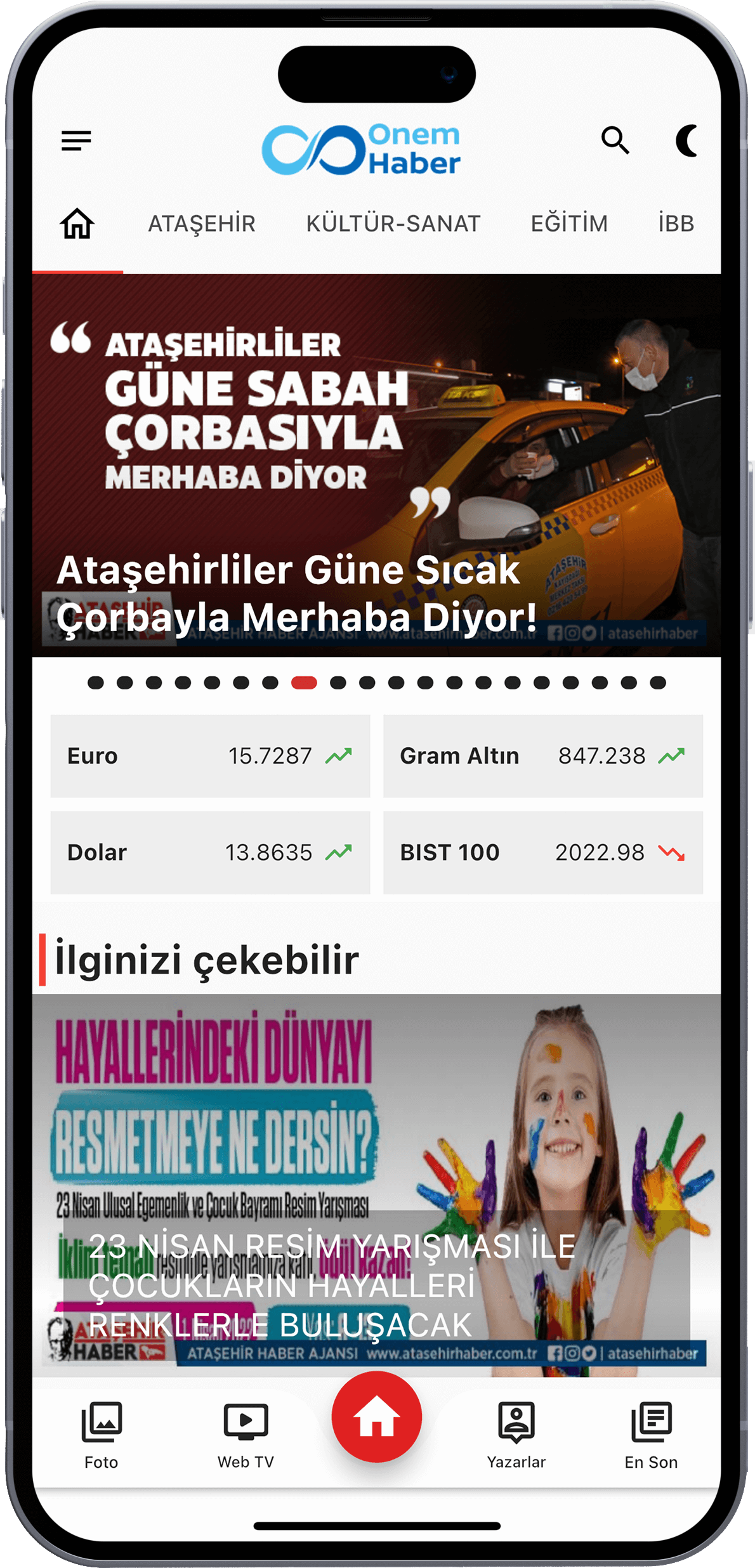Open the Yazarlar section

click(x=516, y=1435)
